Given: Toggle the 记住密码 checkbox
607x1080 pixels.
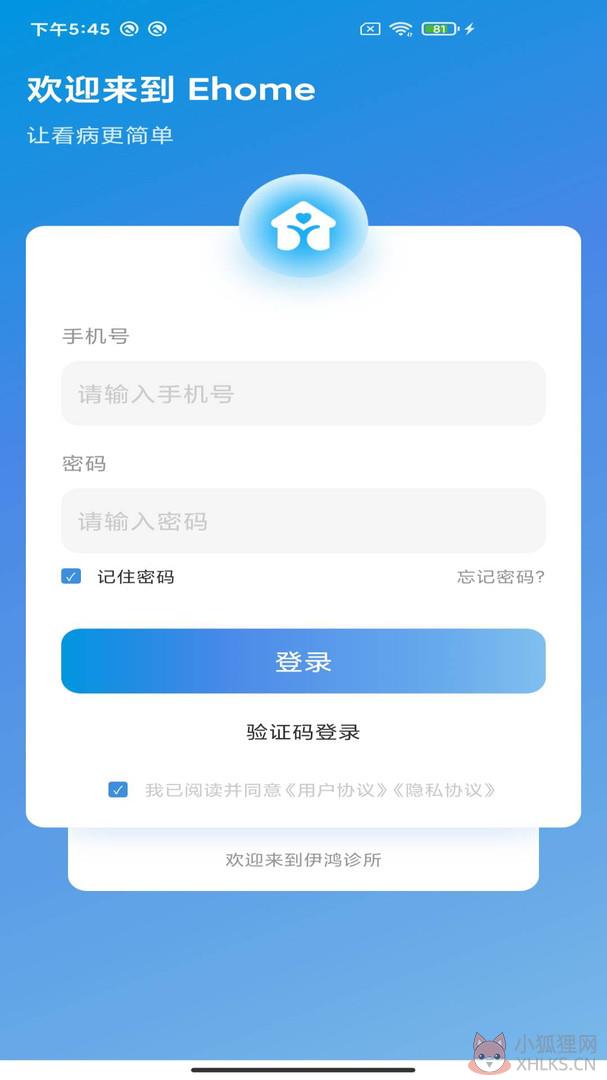Looking at the screenshot, I should click(71, 577).
